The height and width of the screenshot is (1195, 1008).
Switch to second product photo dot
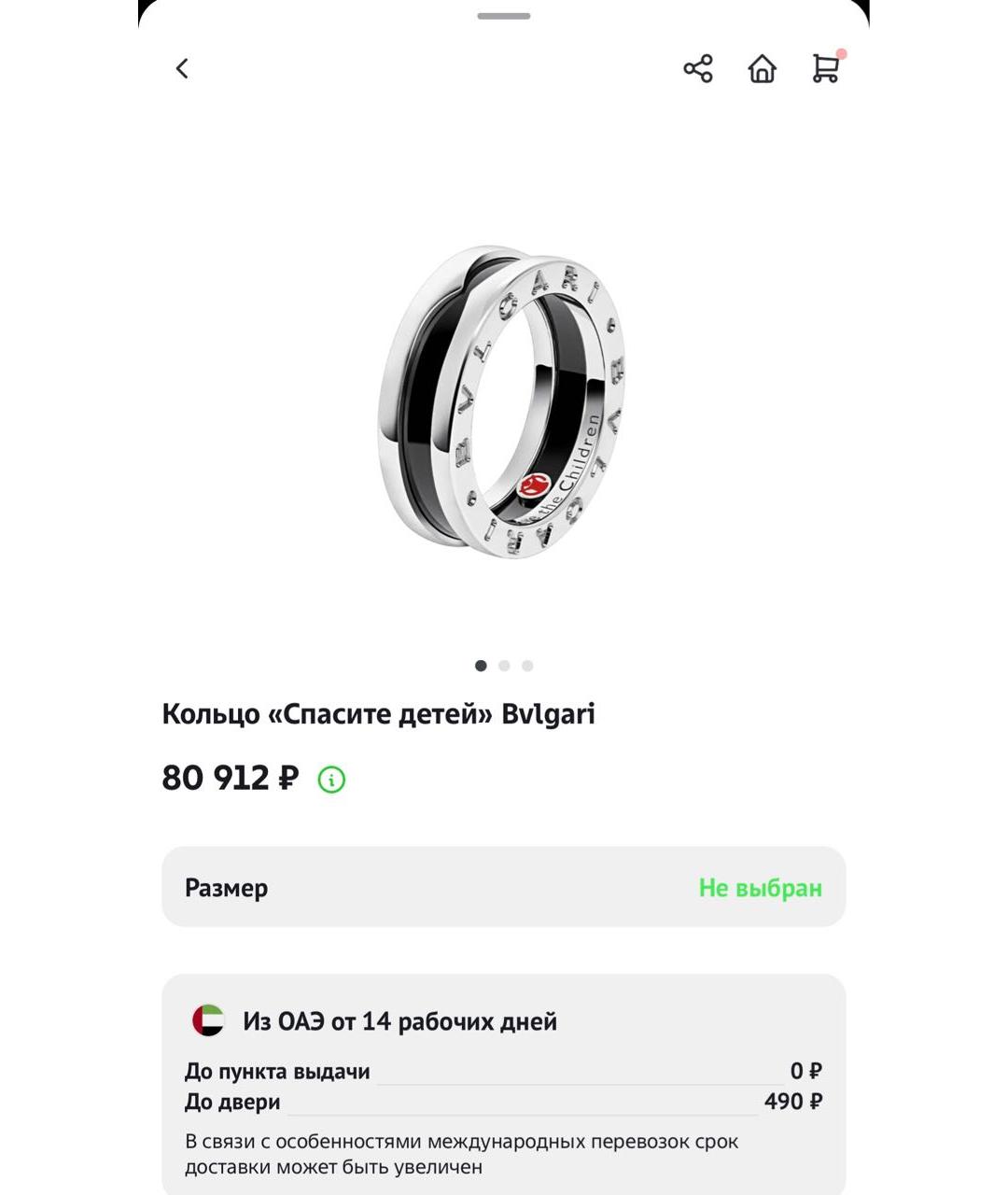(x=504, y=665)
